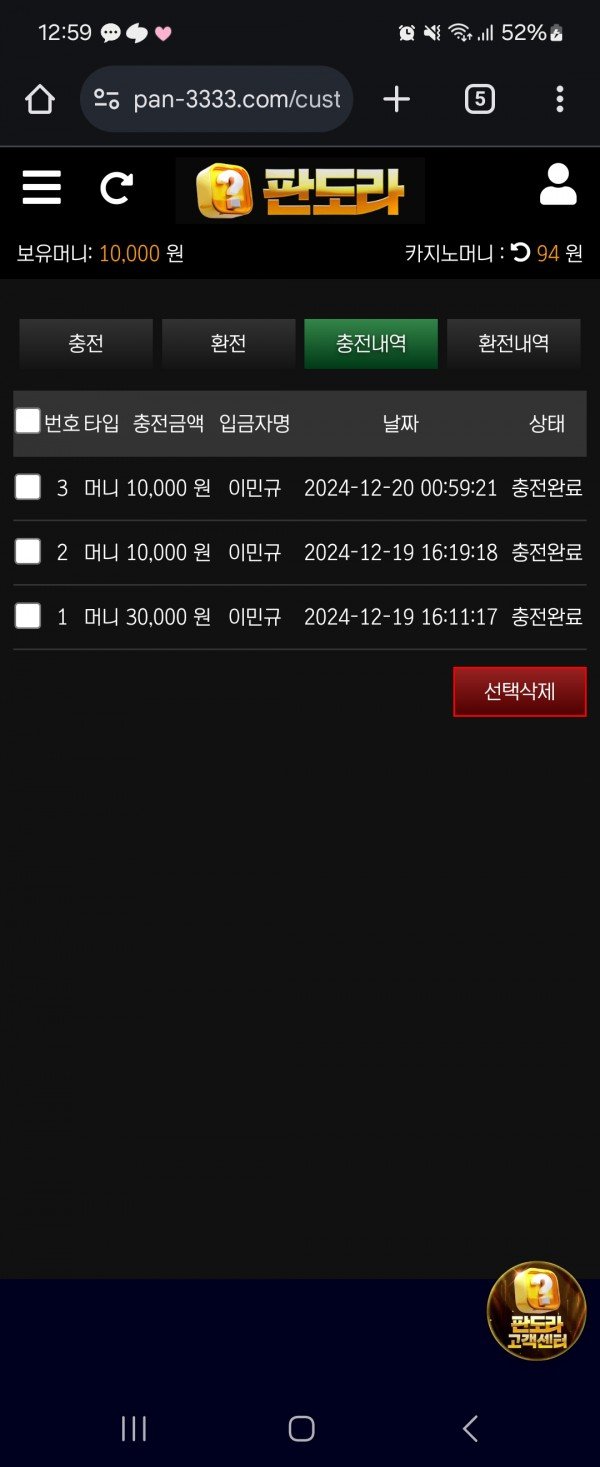Screen dimensions: 600x1467
Task: Check the box for record number 3
Action: [28, 488]
